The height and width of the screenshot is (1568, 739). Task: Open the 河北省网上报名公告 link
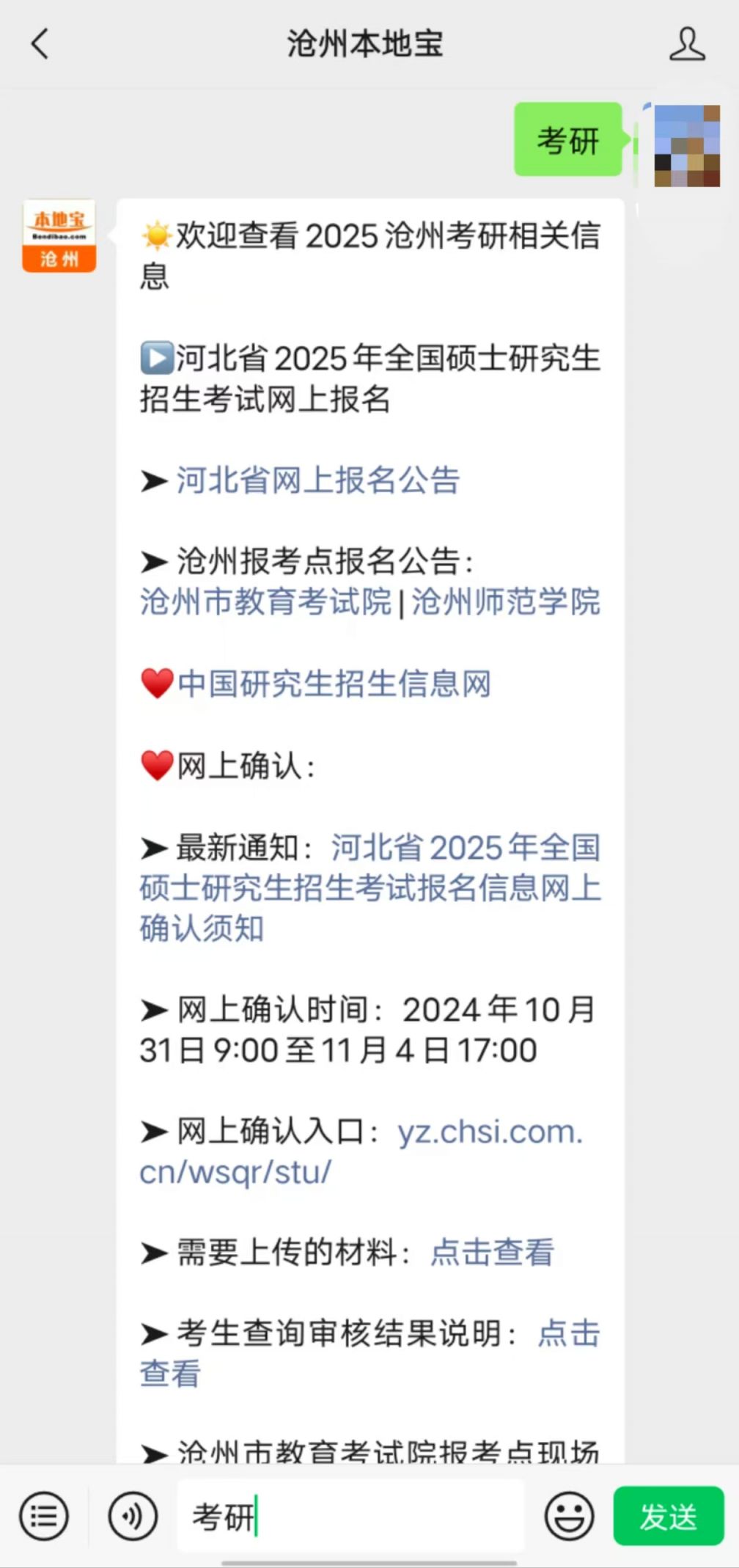315,480
